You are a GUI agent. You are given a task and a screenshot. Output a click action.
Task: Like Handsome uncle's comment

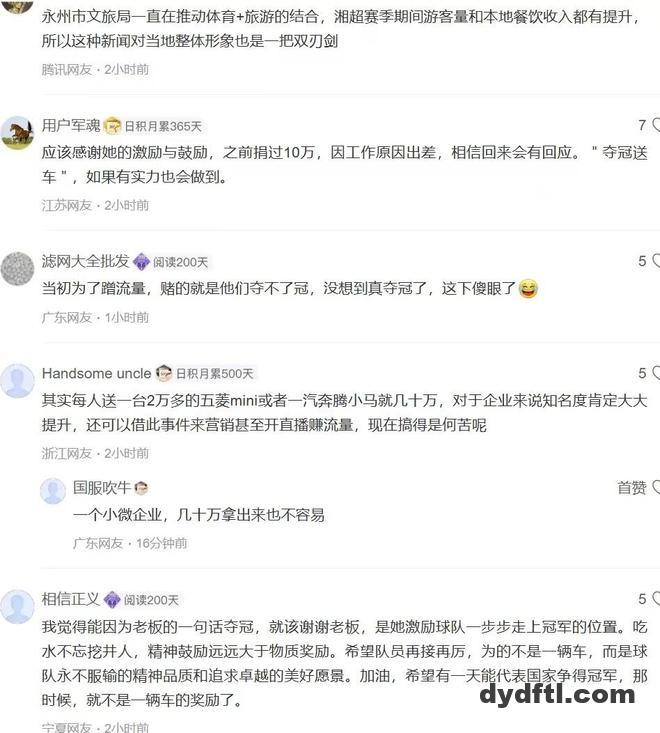pyautogui.click(x=655, y=373)
